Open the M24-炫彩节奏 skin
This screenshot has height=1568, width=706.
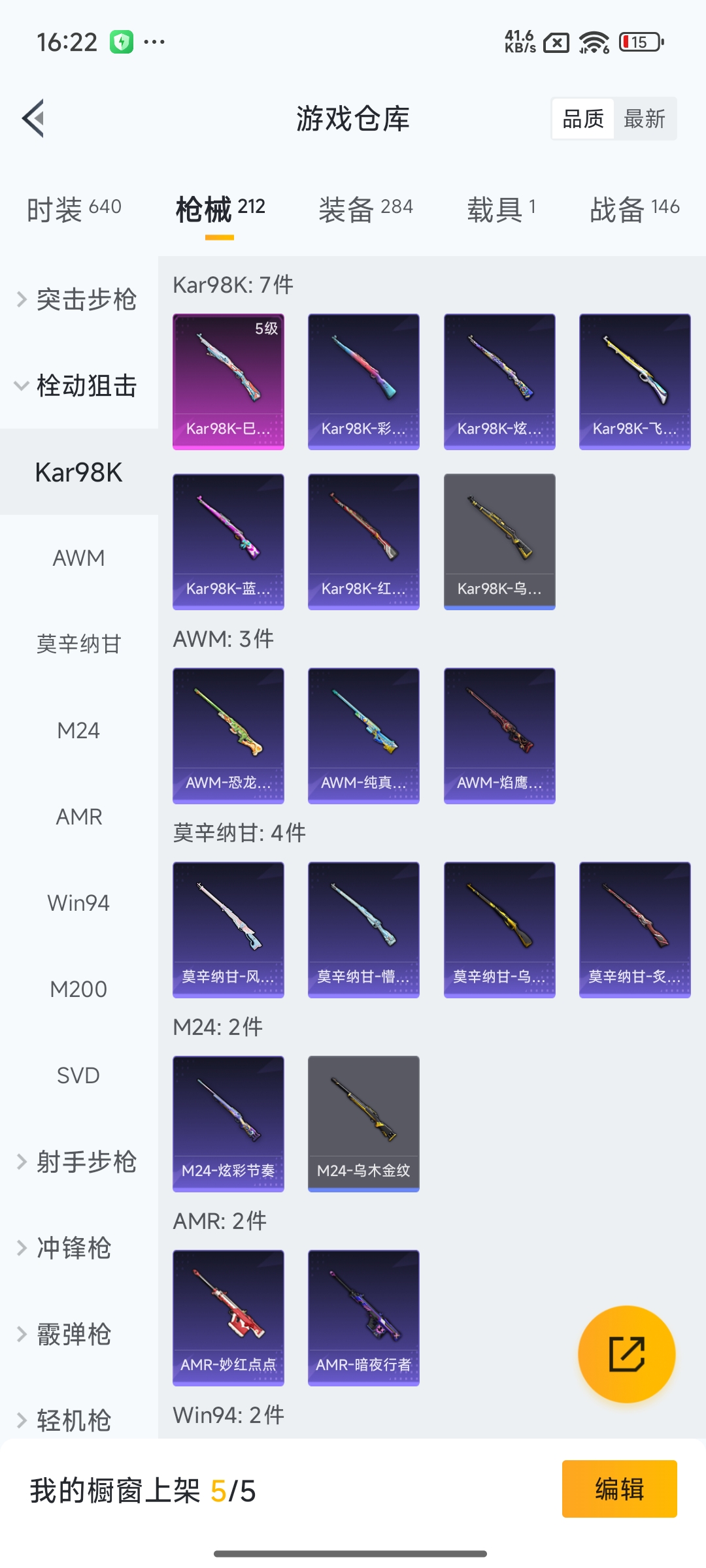click(227, 1124)
